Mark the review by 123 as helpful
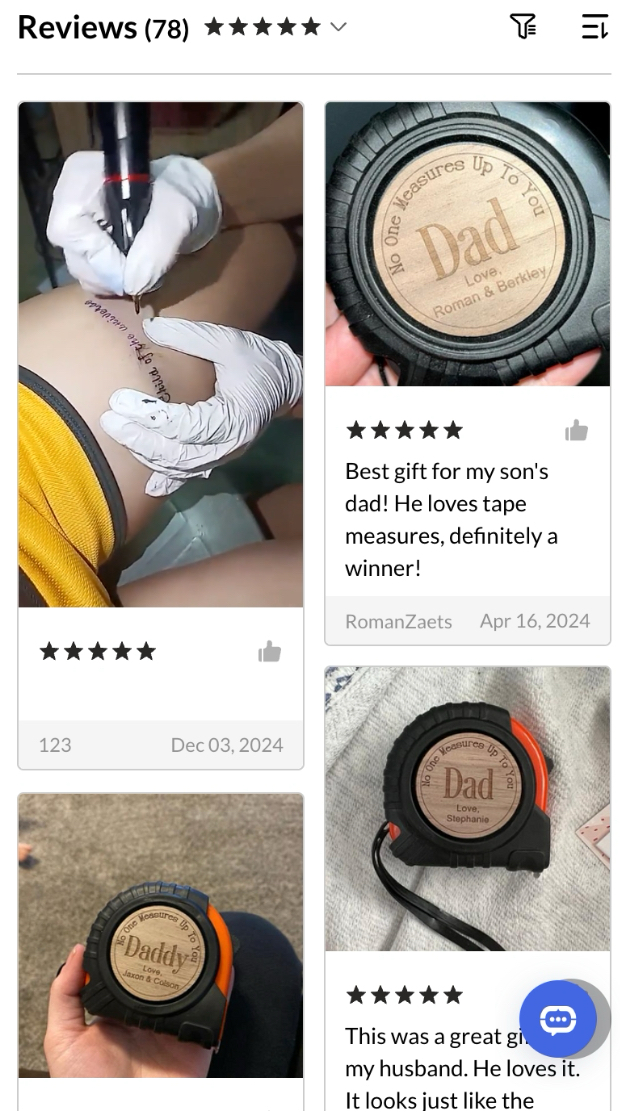Image resolution: width=620 pixels, height=1118 pixels. pyautogui.click(x=269, y=652)
